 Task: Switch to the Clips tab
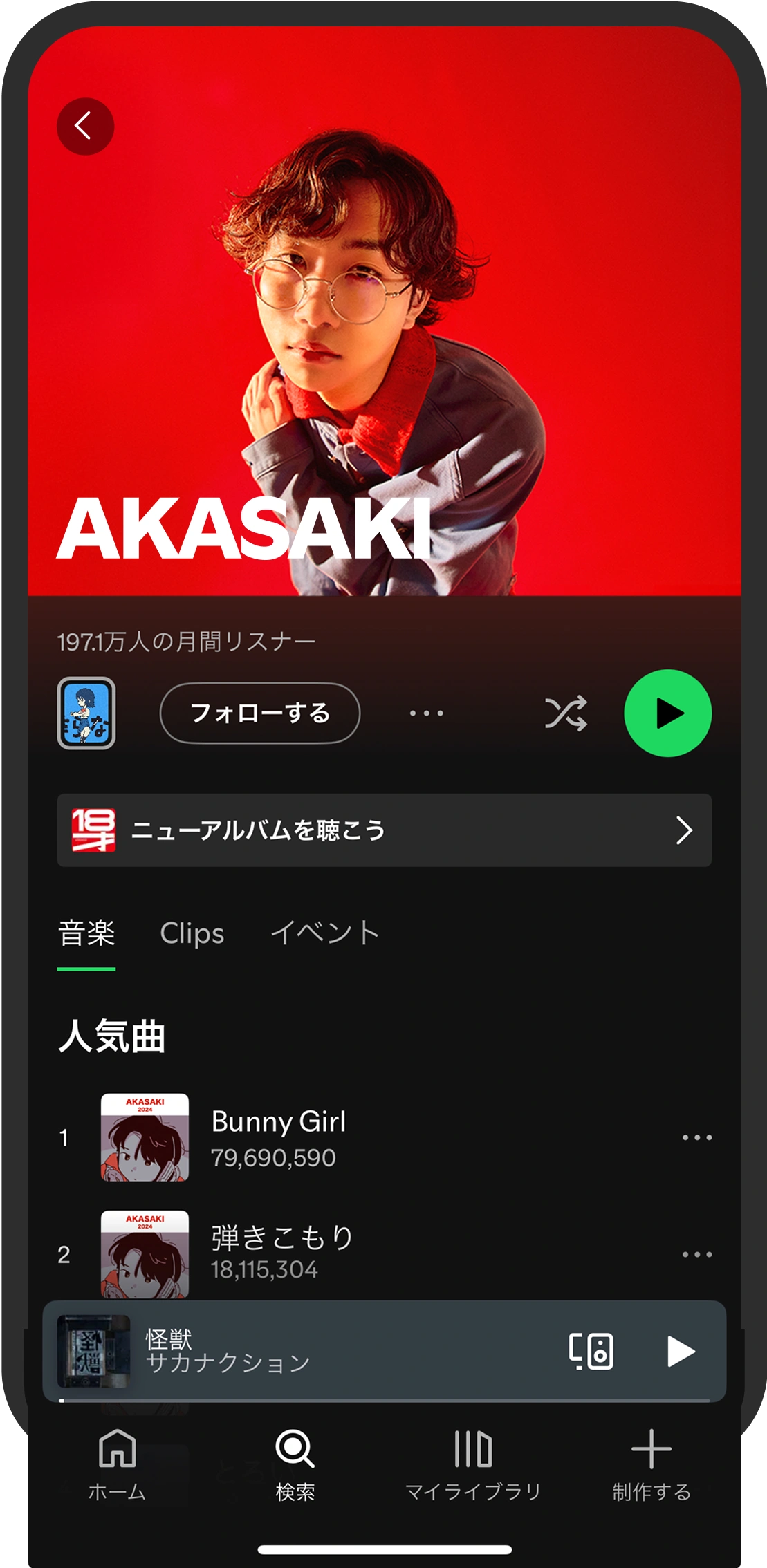tap(192, 933)
